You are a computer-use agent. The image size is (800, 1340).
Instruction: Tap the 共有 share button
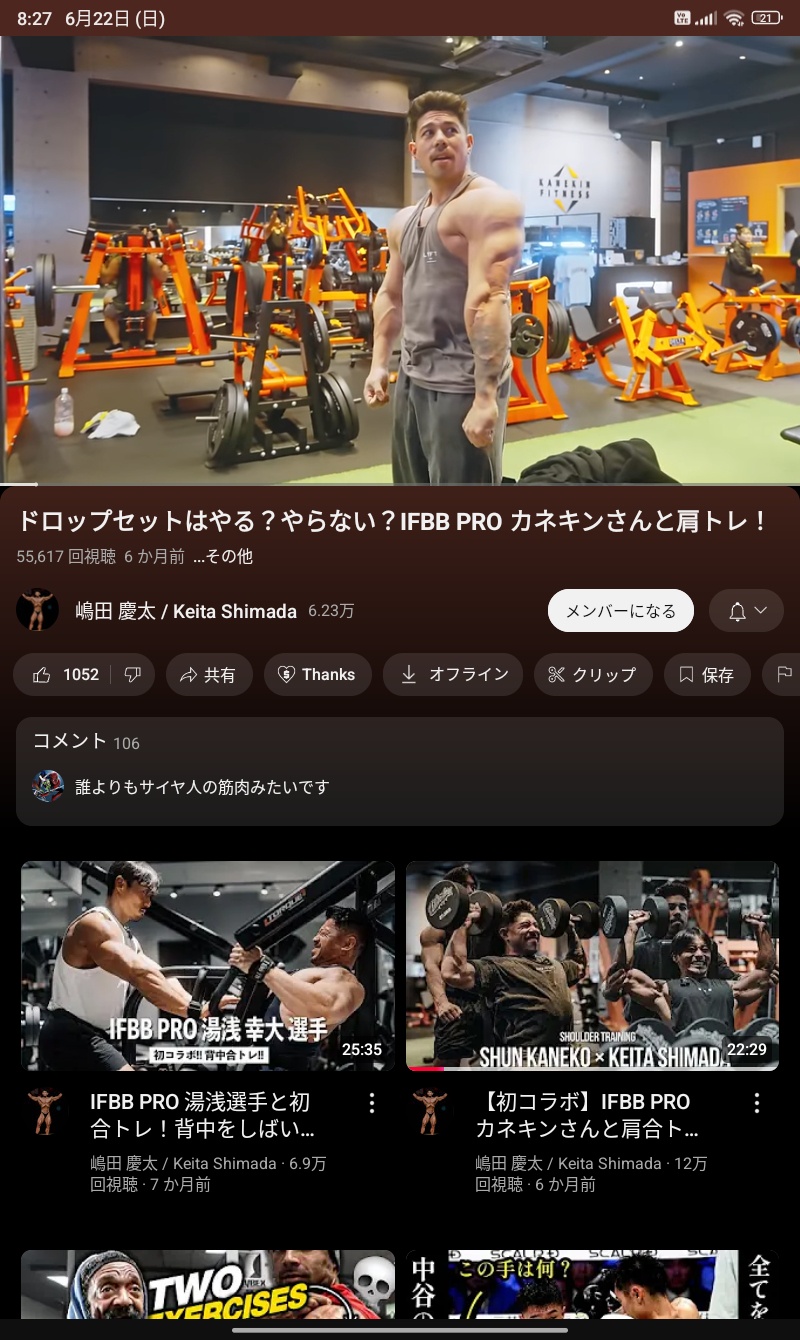point(208,675)
